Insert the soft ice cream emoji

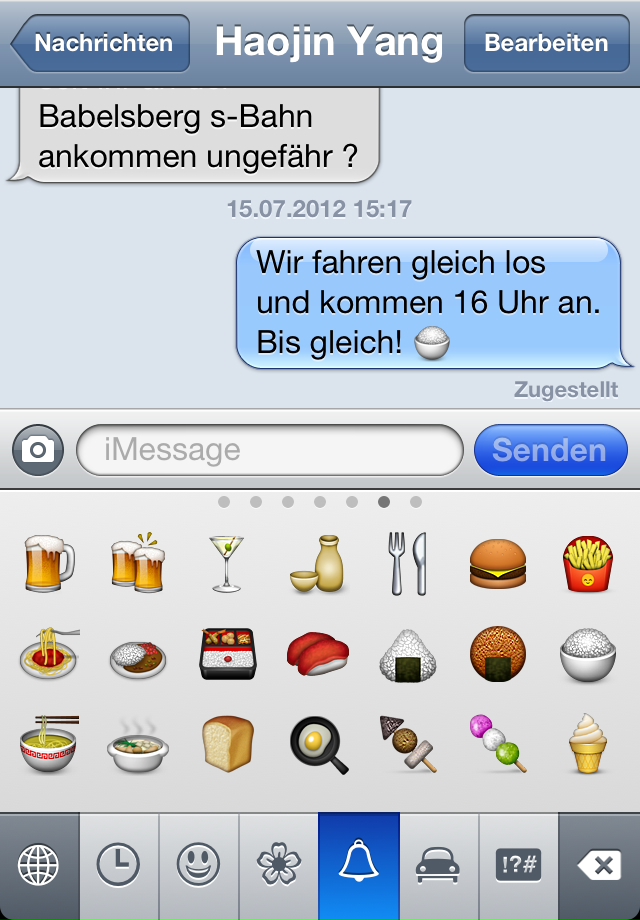(x=587, y=745)
